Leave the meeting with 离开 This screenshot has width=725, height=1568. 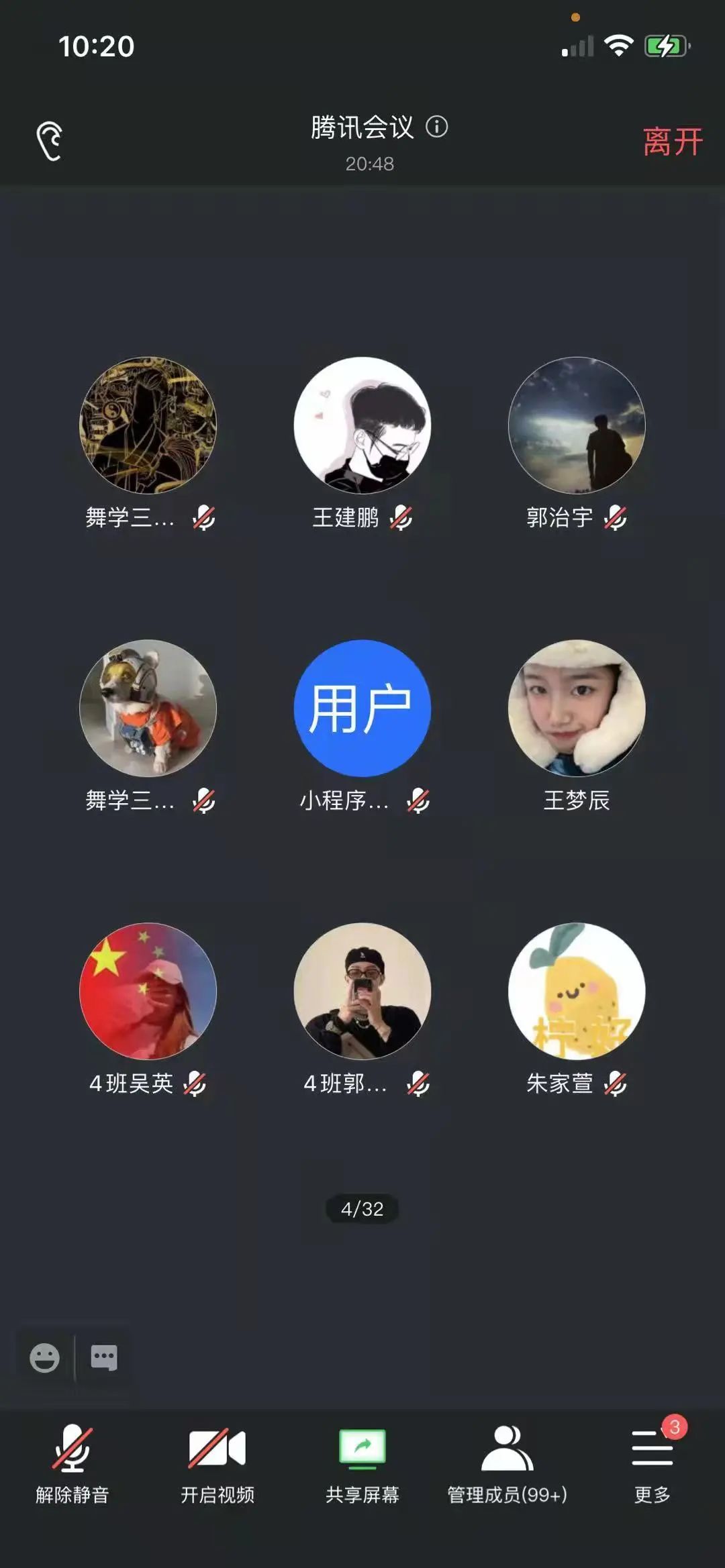point(672,142)
